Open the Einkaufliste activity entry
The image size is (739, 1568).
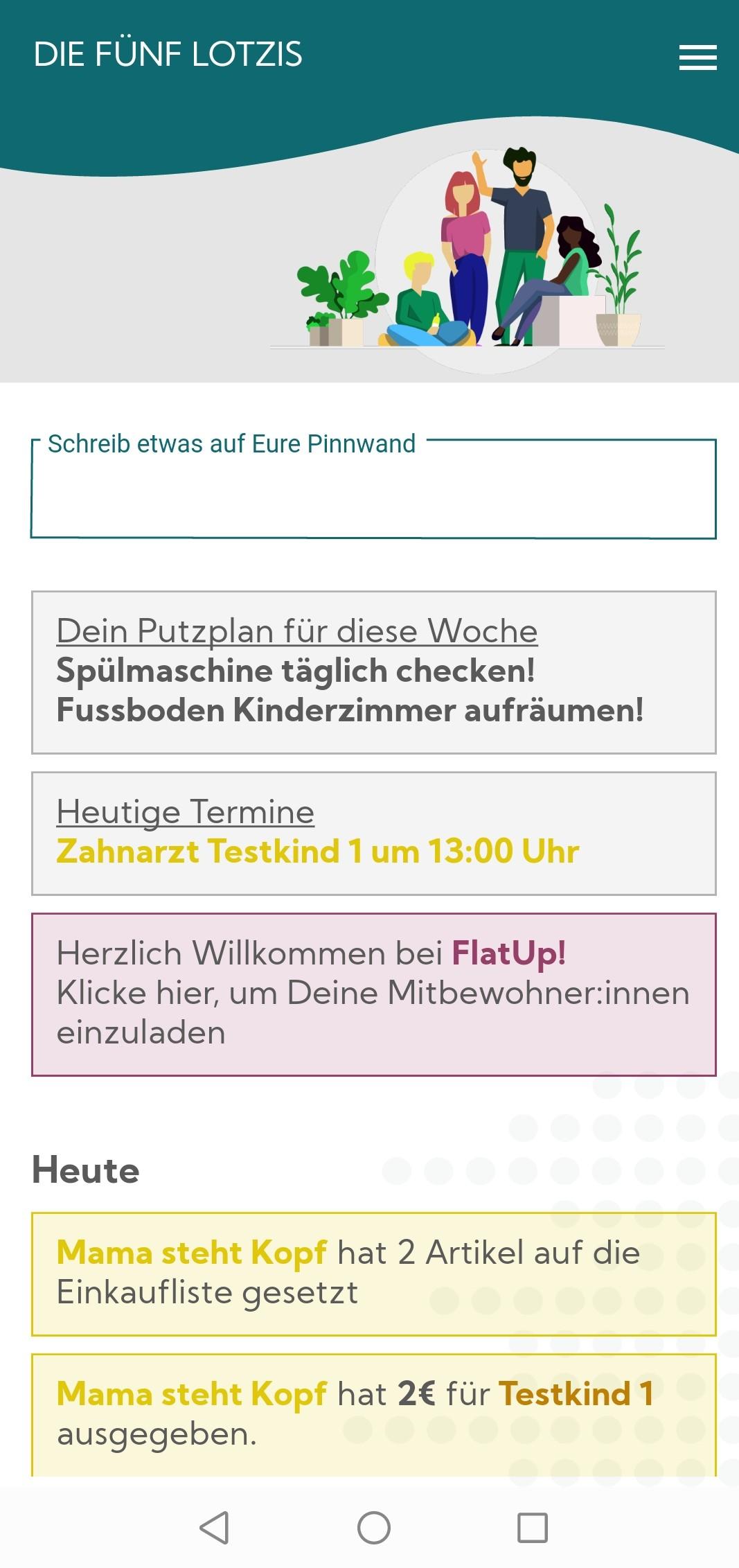pyautogui.click(x=373, y=1274)
